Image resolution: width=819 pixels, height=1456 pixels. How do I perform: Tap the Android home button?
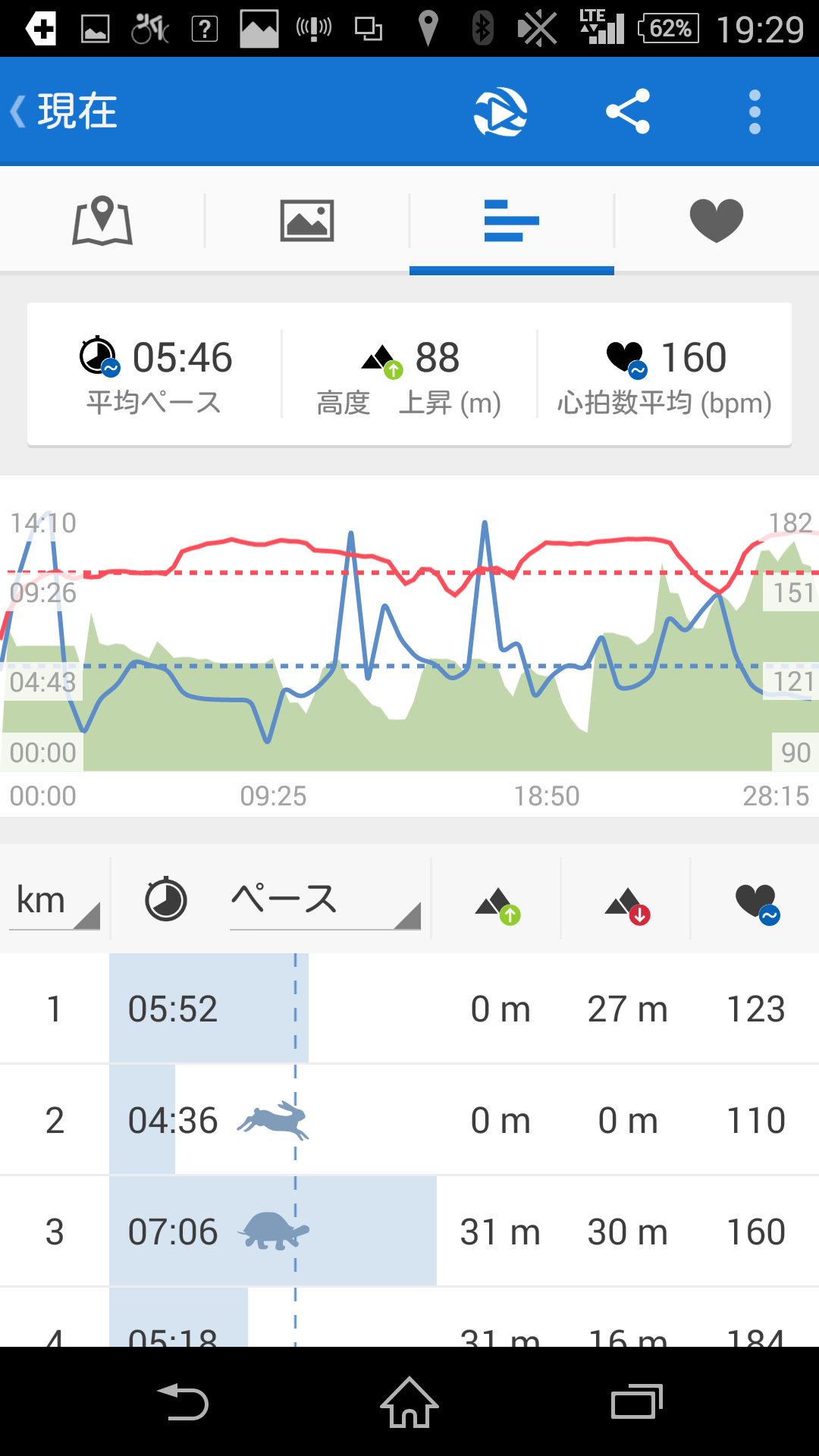pyautogui.click(x=409, y=1402)
